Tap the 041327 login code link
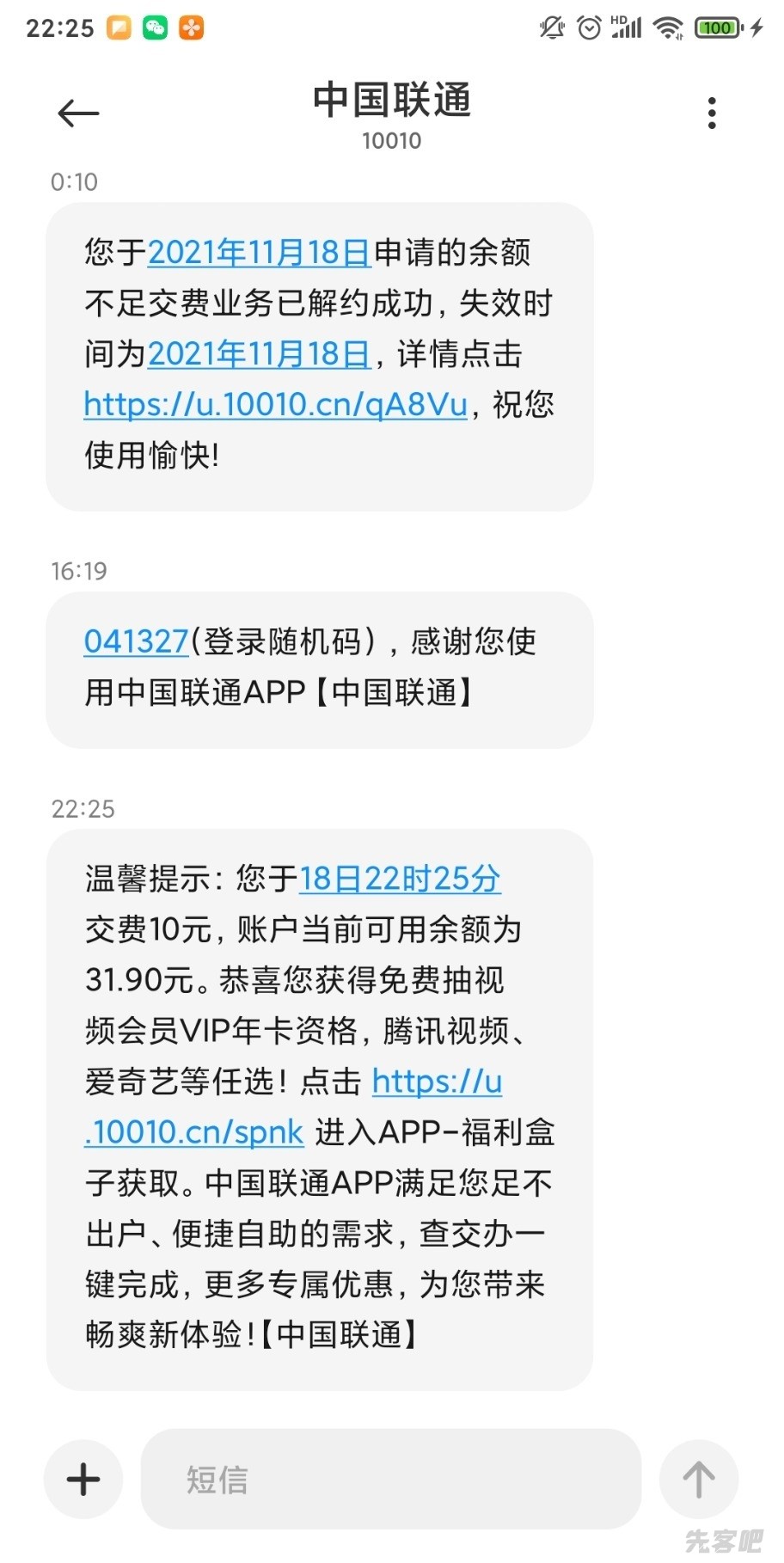The height and width of the screenshot is (1563, 784). [136, 641]
